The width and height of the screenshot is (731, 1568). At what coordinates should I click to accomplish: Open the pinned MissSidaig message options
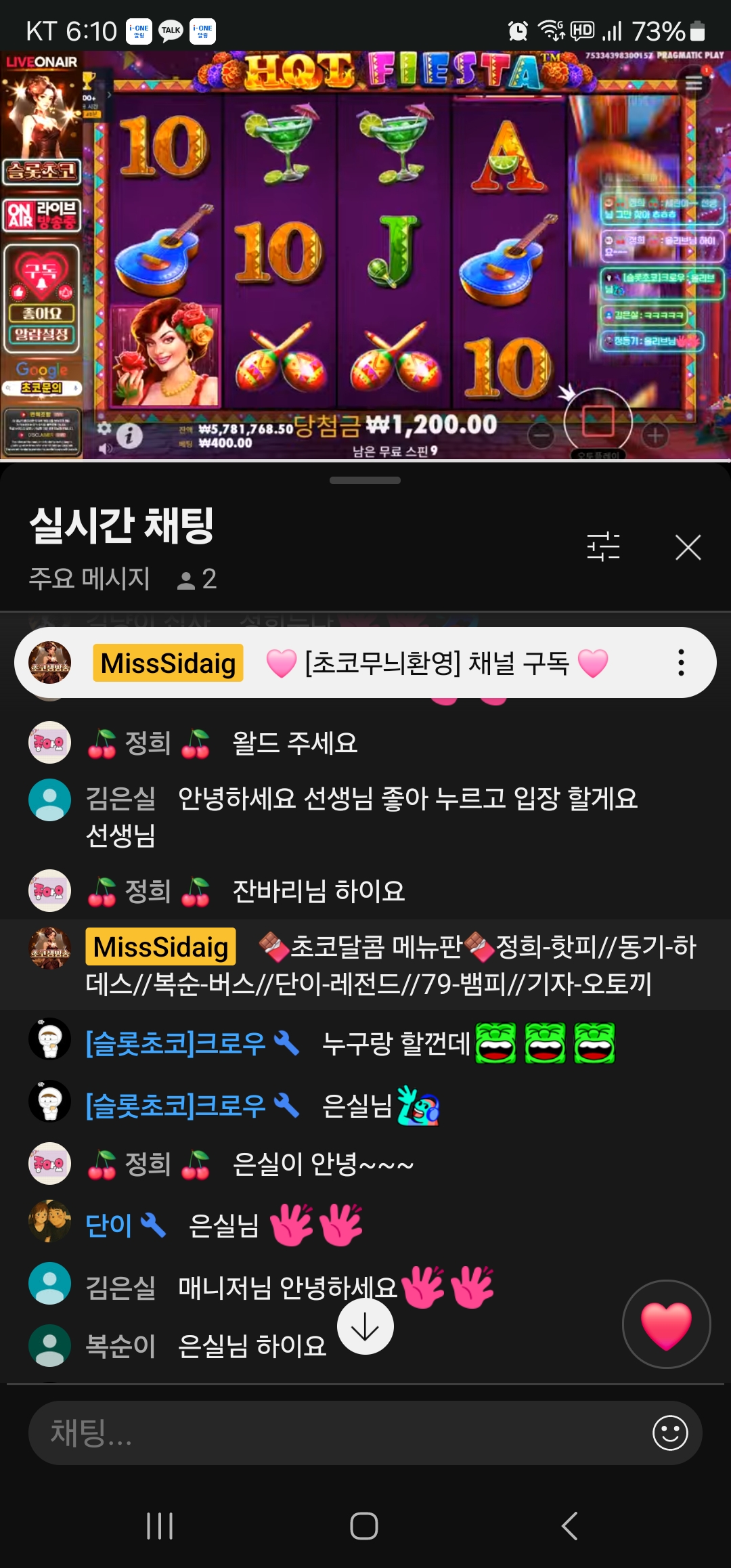click(681, 663)
